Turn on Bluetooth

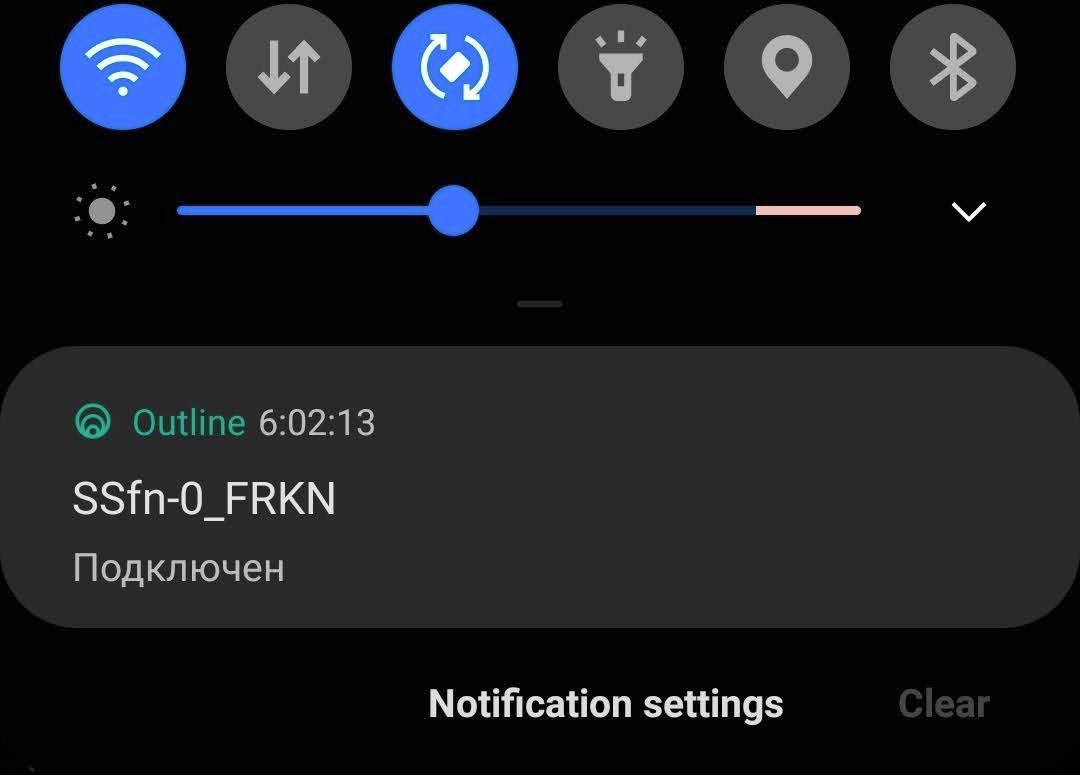click(952, 68)
